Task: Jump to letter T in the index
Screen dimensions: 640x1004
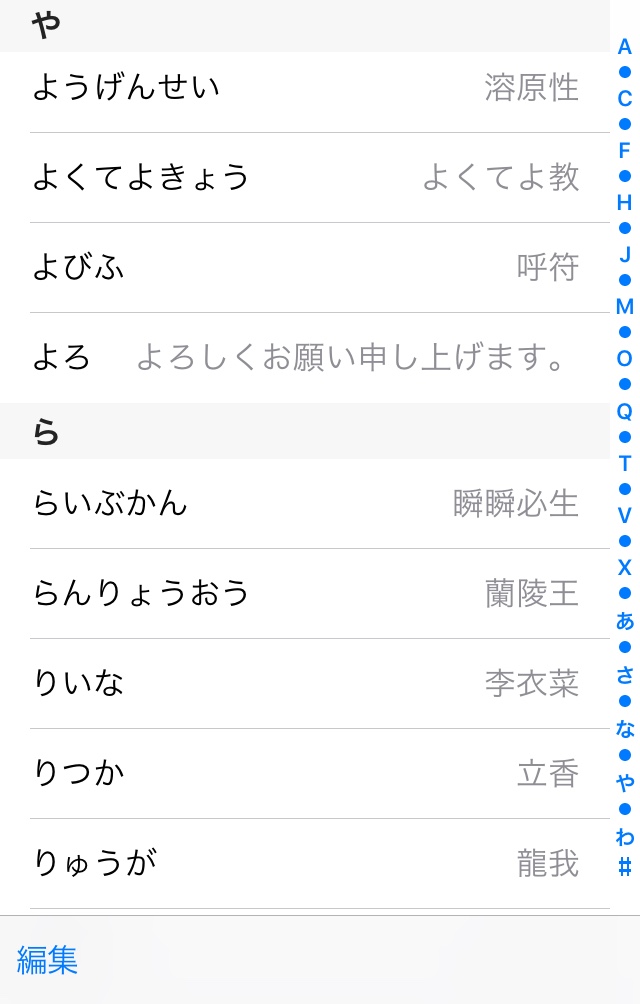Action: (x=625, y=464)
